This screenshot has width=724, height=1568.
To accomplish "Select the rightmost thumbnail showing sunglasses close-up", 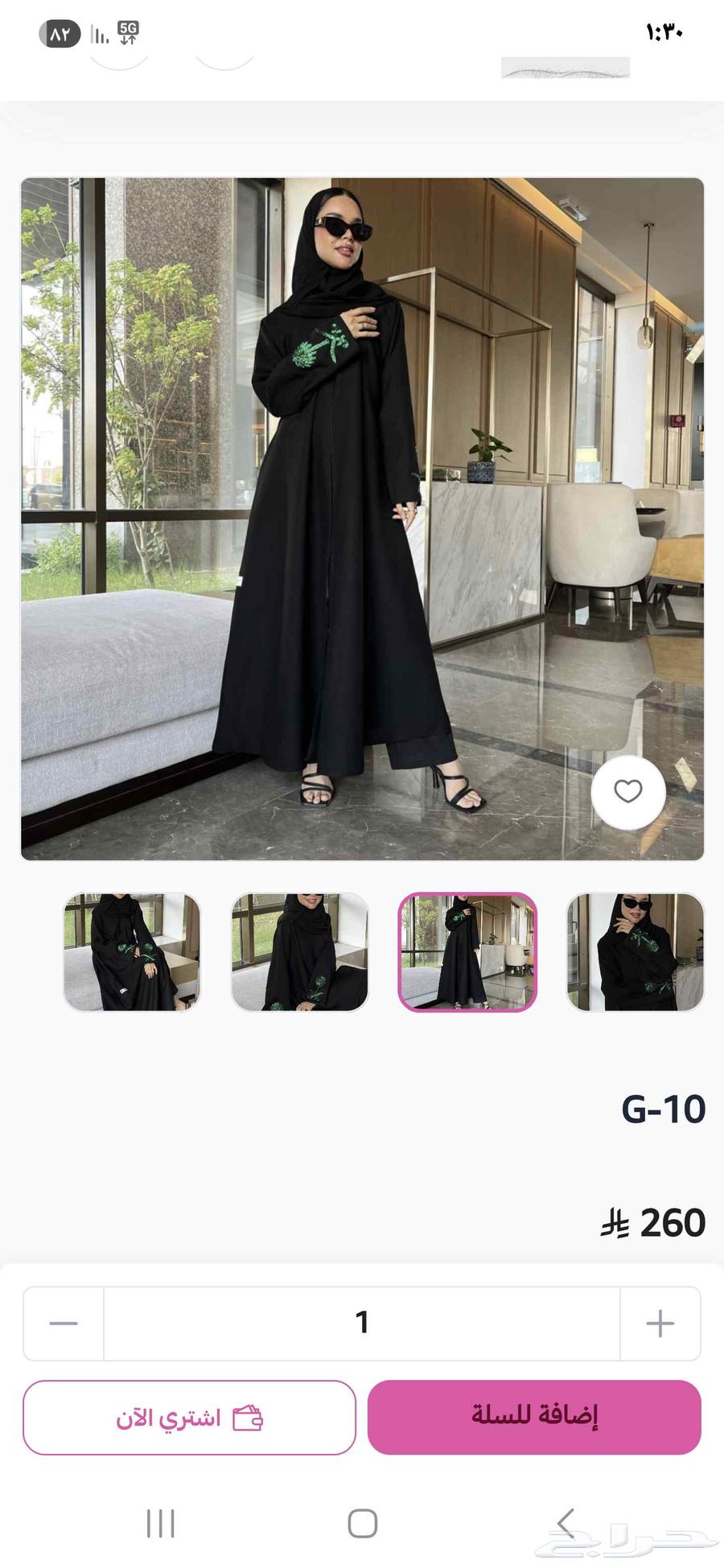I will pos(635,953).
